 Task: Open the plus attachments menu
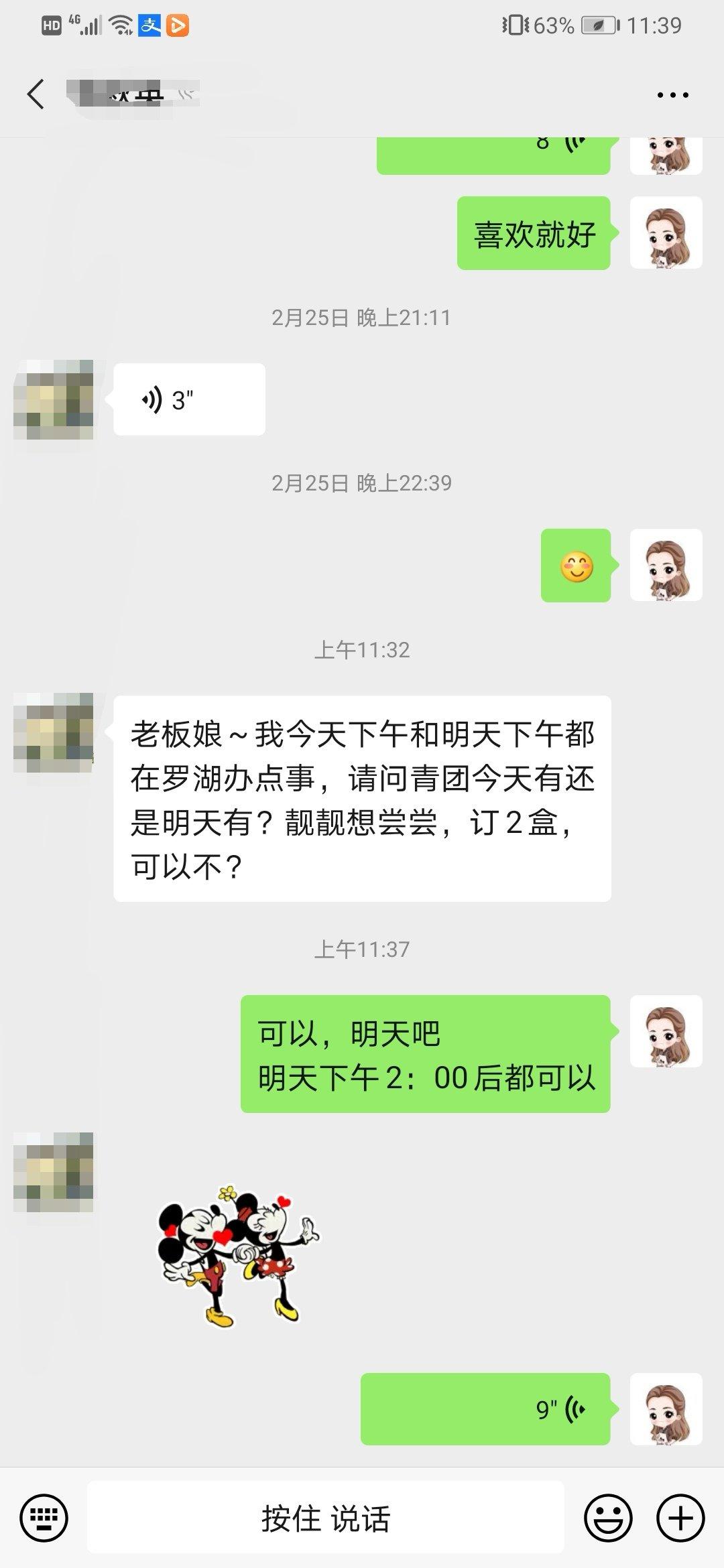pyautogui.click(x=680, y=1518)
